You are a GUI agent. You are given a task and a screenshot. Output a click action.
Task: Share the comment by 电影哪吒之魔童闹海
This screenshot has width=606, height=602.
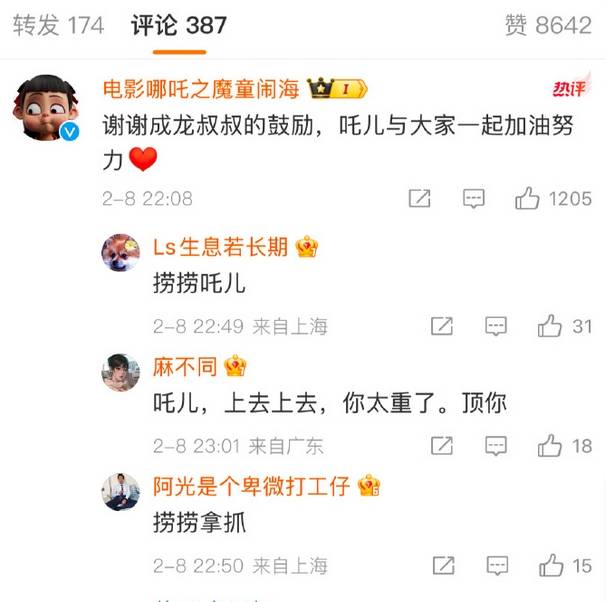tap(420, 199)
